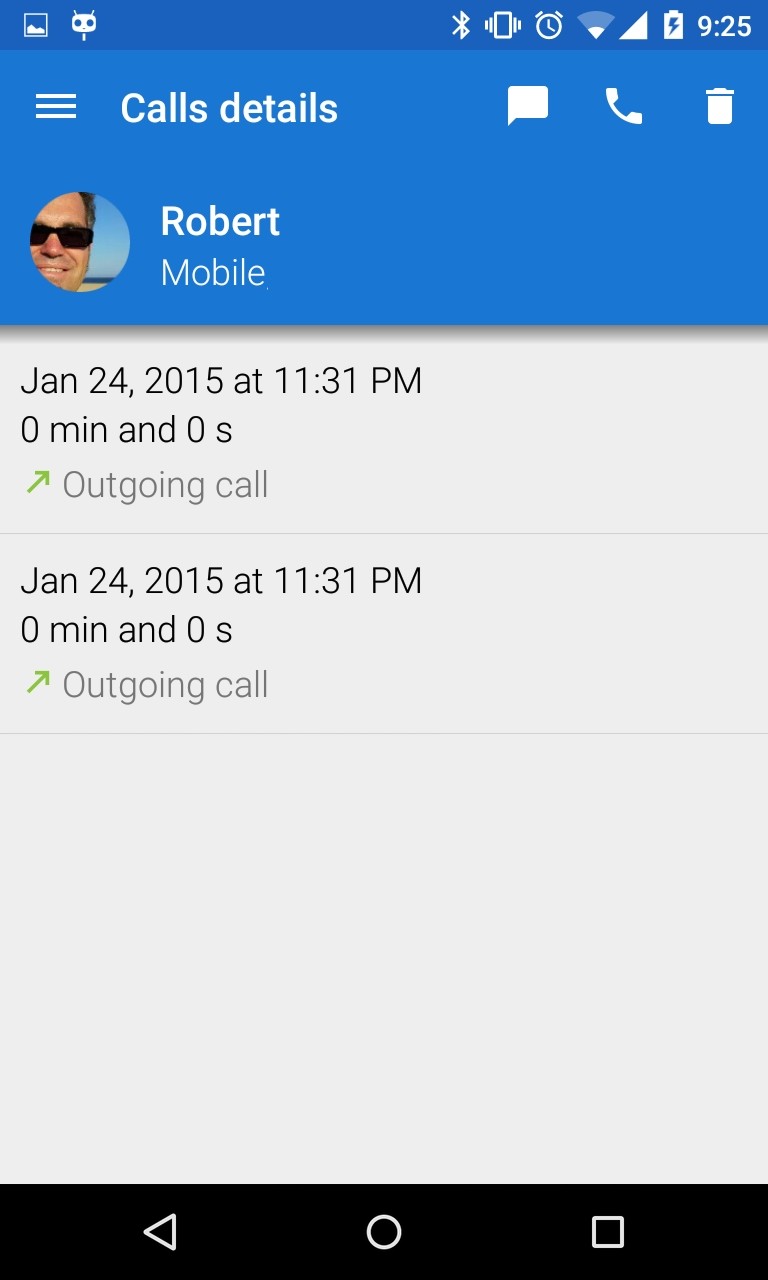Go back using system navigation
Image resolution: width=768 pixels, height=1280 pixels.
click(160, 1232)
